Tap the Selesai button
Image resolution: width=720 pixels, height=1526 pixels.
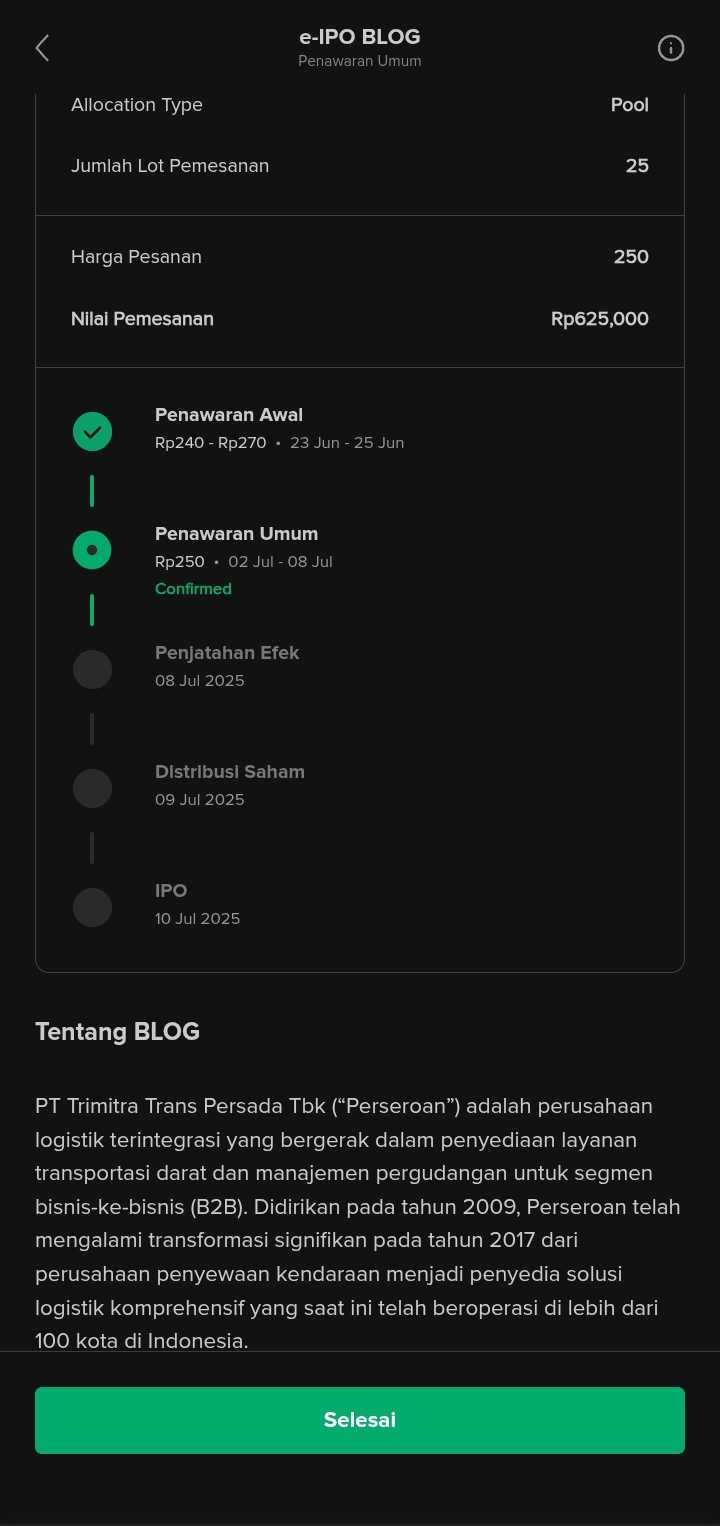[360, 1420]
